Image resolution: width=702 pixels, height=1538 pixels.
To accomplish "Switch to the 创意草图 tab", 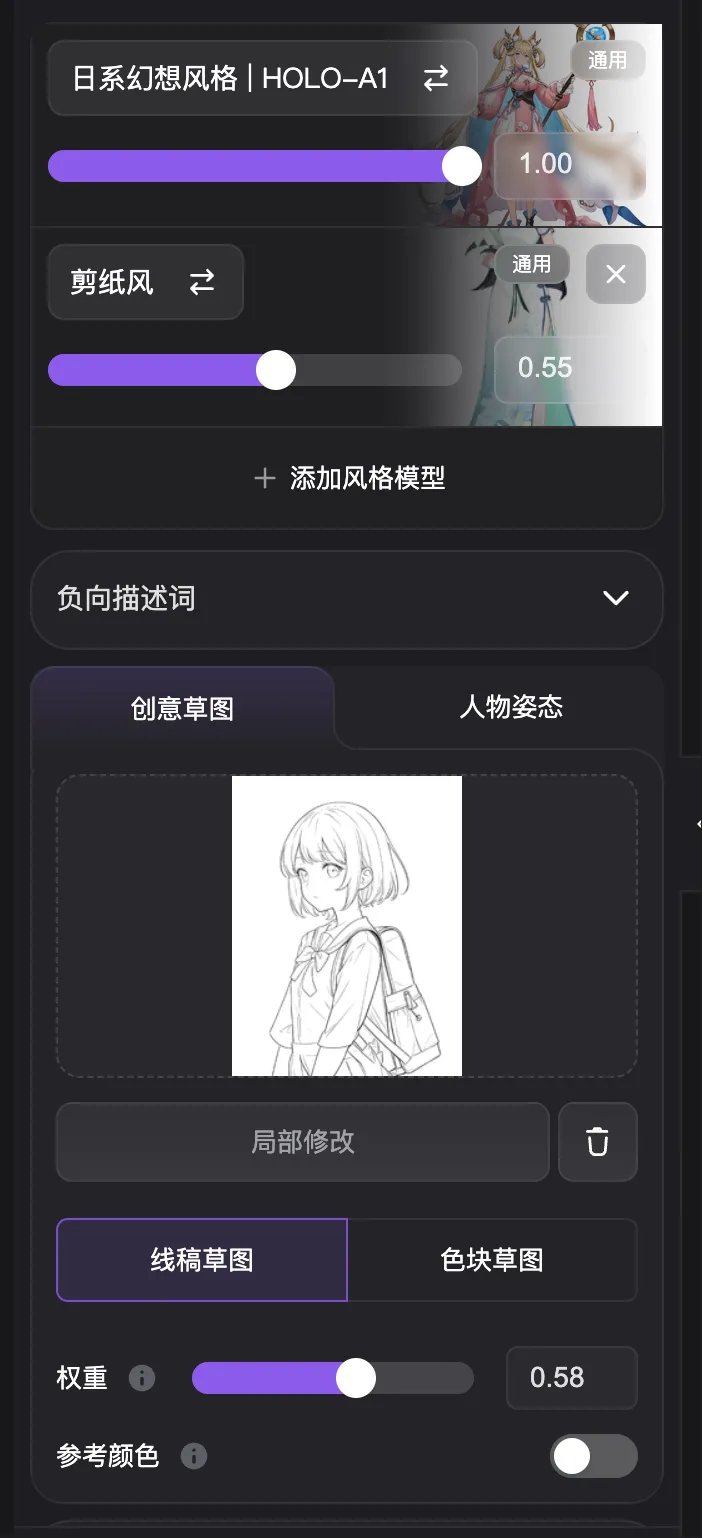I will point(182,708).
